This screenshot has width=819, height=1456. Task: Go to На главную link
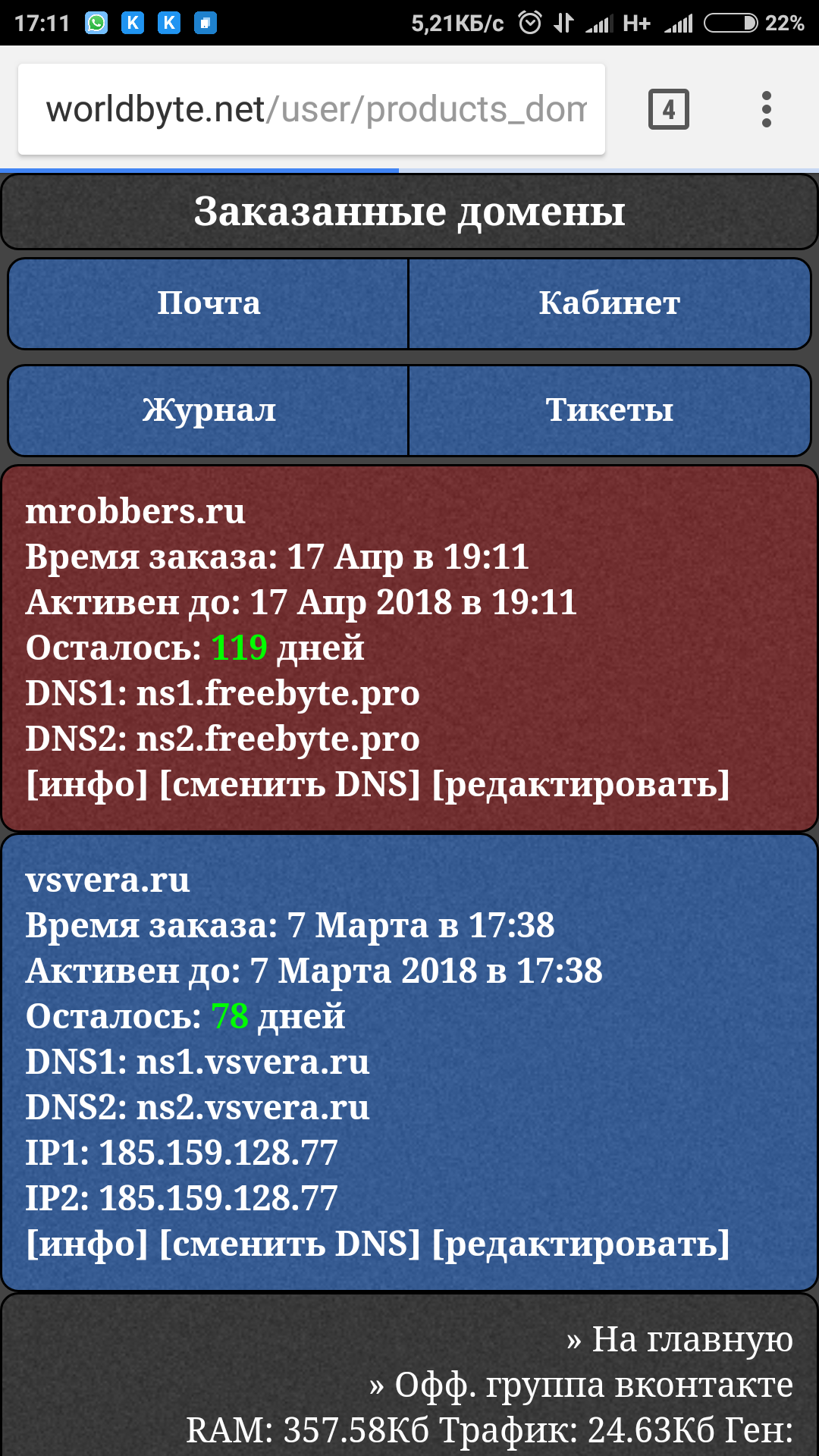[690, 1339]
